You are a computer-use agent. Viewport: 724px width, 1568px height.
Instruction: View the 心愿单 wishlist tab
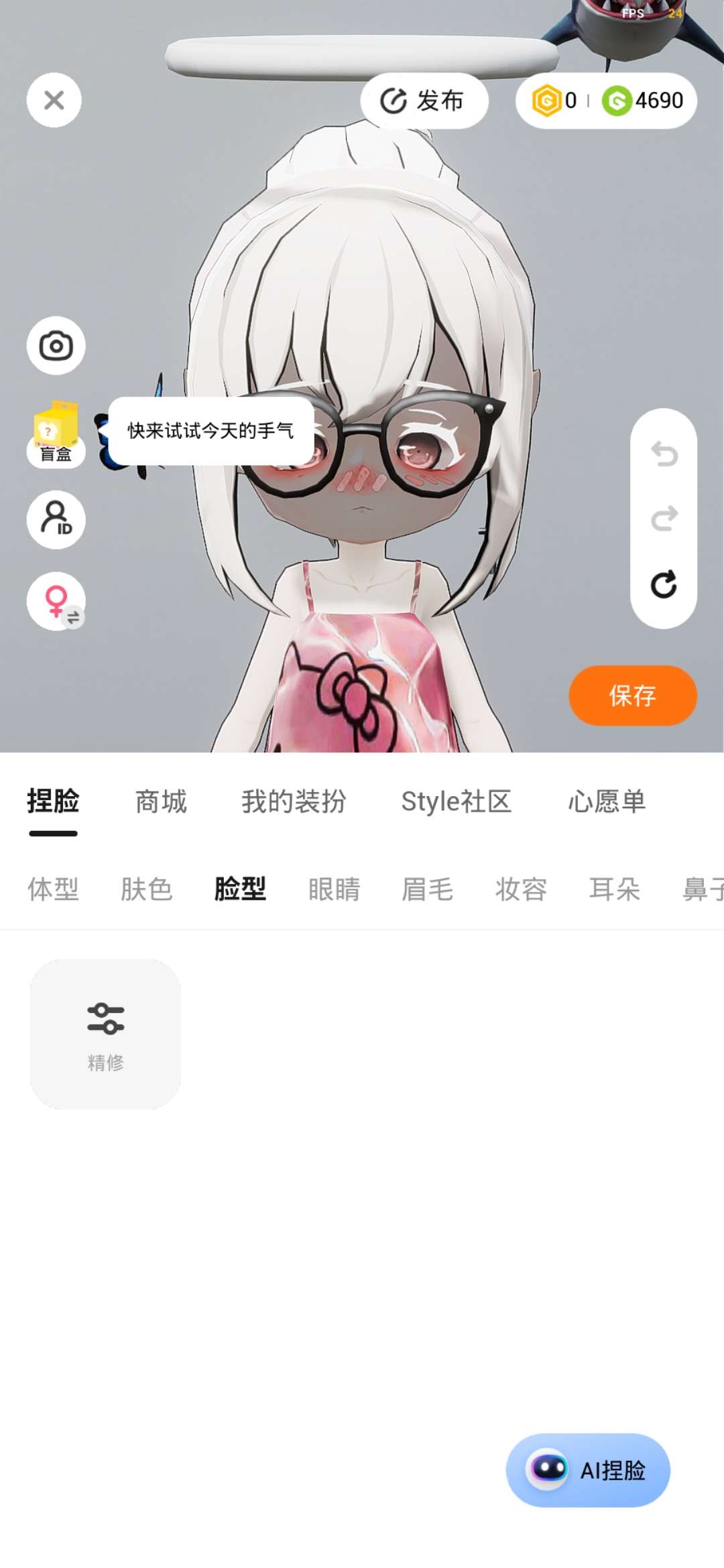pos(607,801)
